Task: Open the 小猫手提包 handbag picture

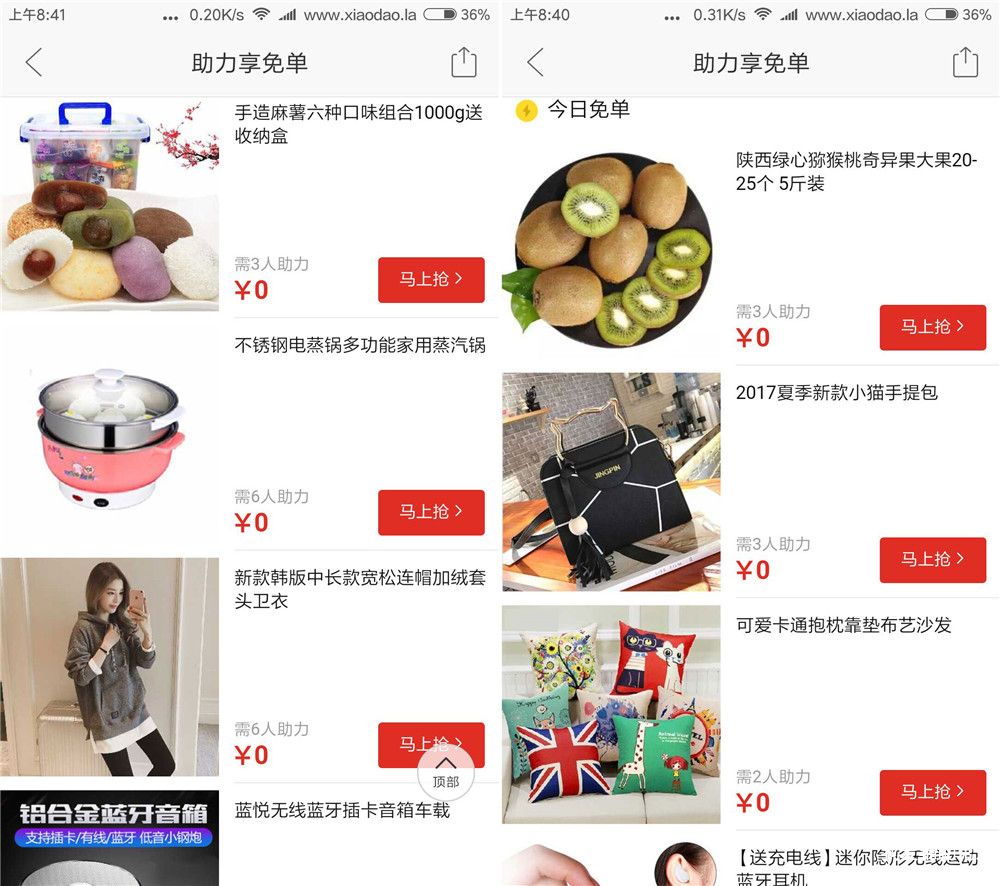Action: (611, 482)
